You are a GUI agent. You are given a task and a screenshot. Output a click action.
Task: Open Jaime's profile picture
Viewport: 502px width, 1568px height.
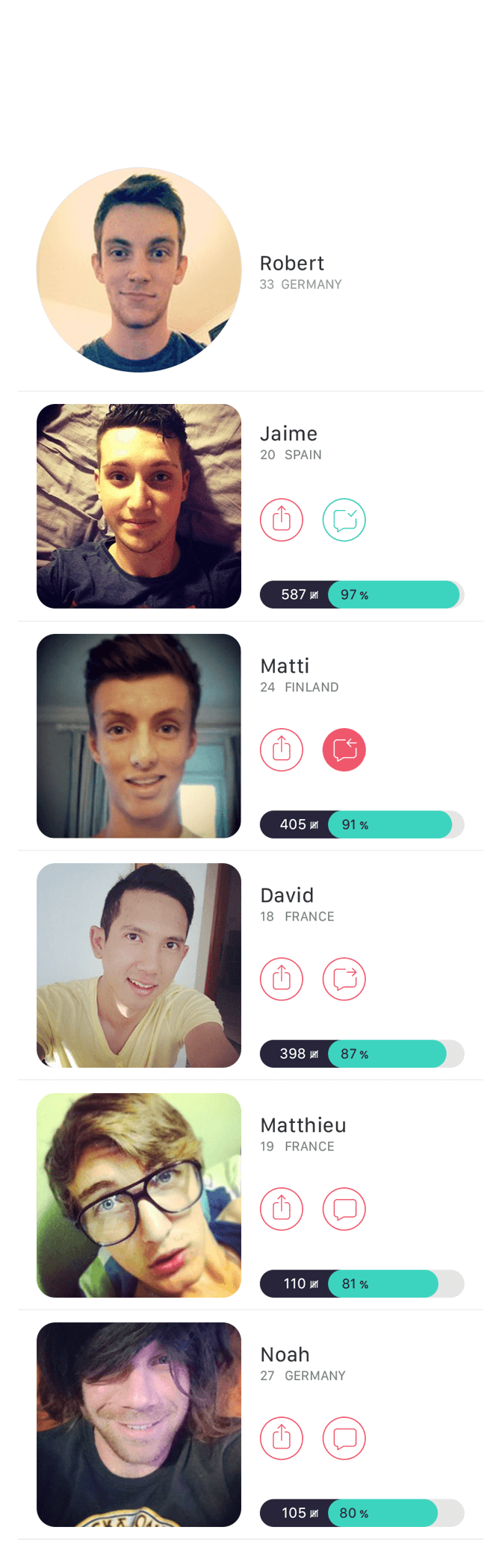(x=139, y=506)
